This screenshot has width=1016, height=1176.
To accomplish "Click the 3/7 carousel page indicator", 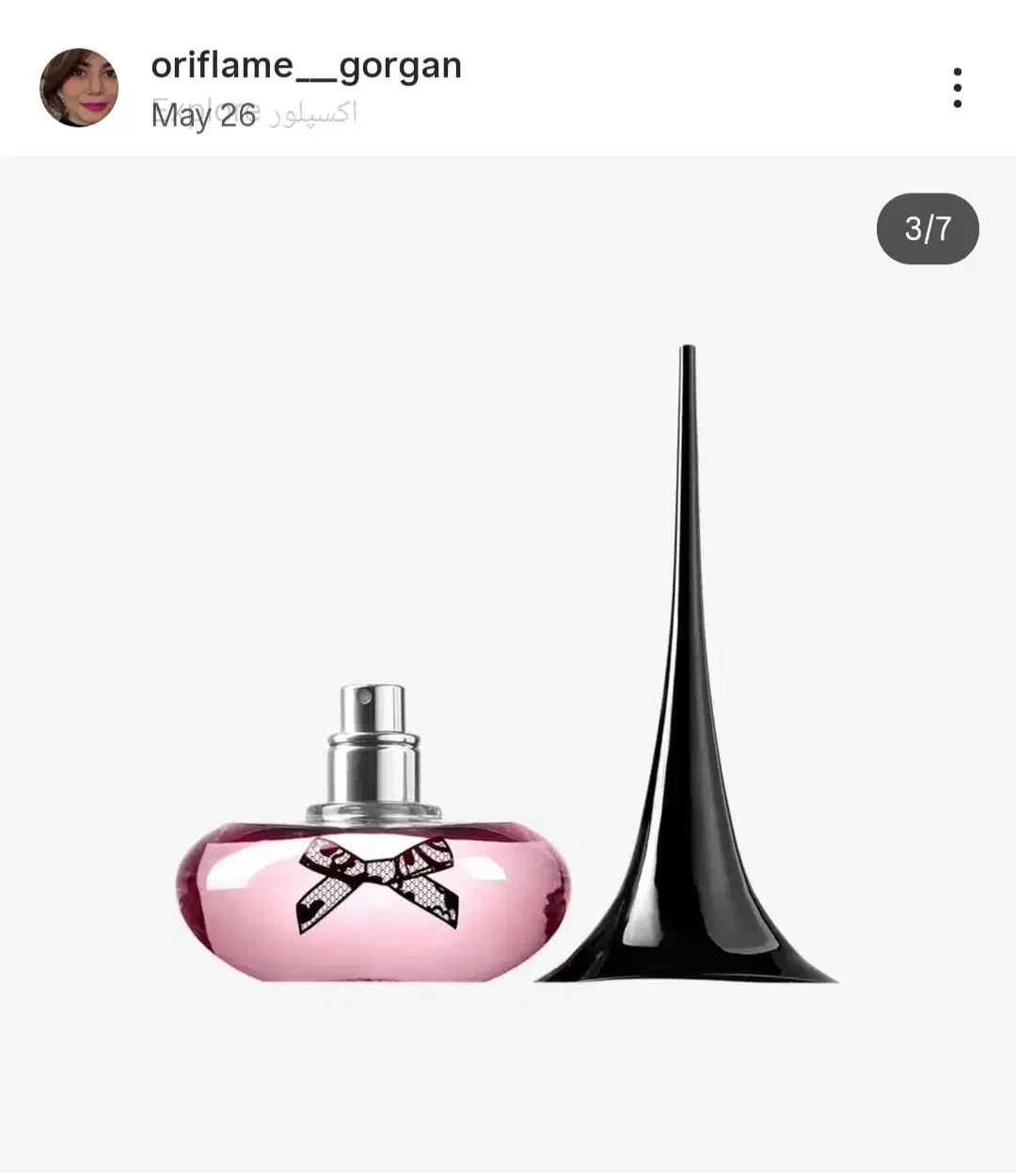I will [x=928, y=227].
